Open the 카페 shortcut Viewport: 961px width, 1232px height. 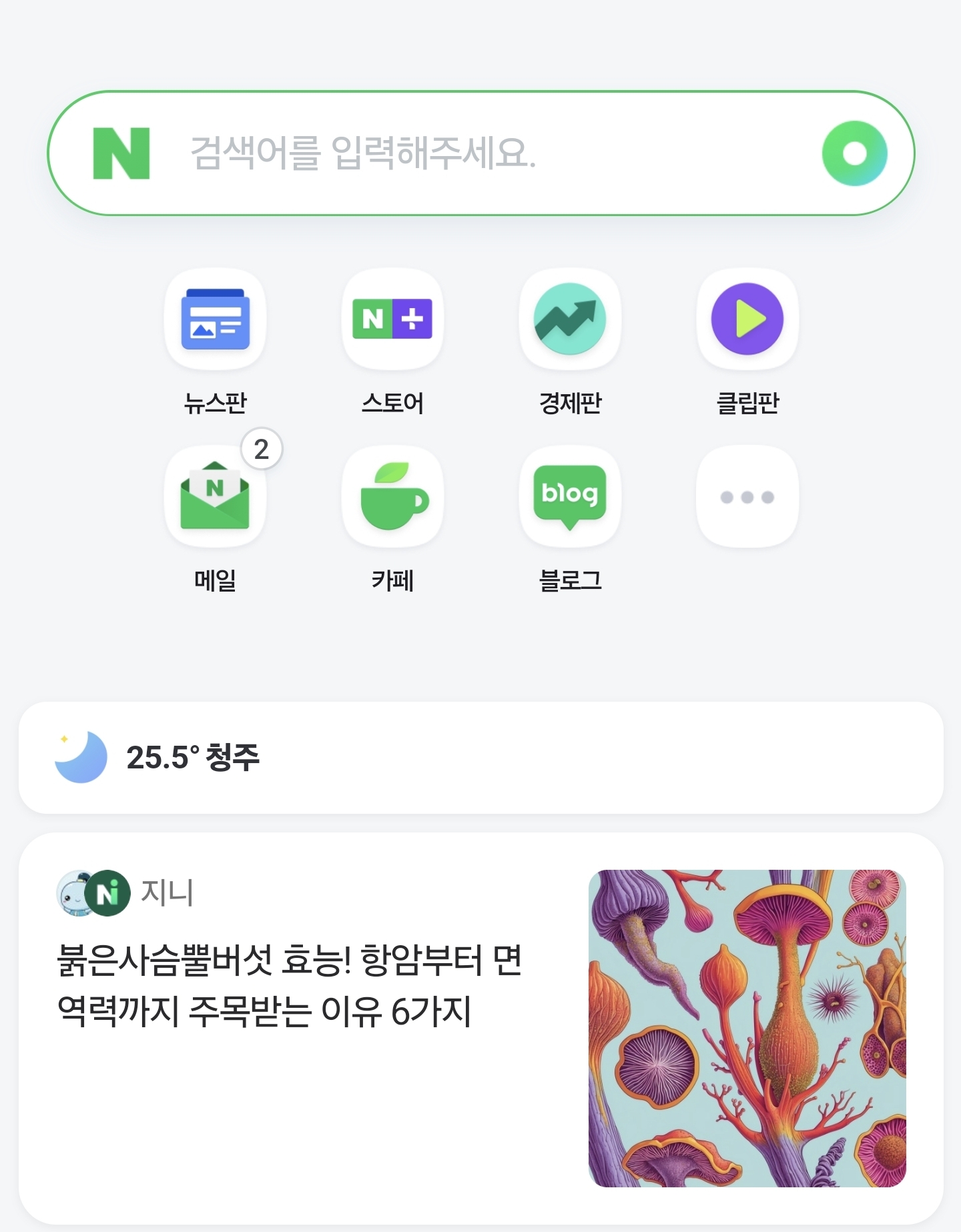392,497
